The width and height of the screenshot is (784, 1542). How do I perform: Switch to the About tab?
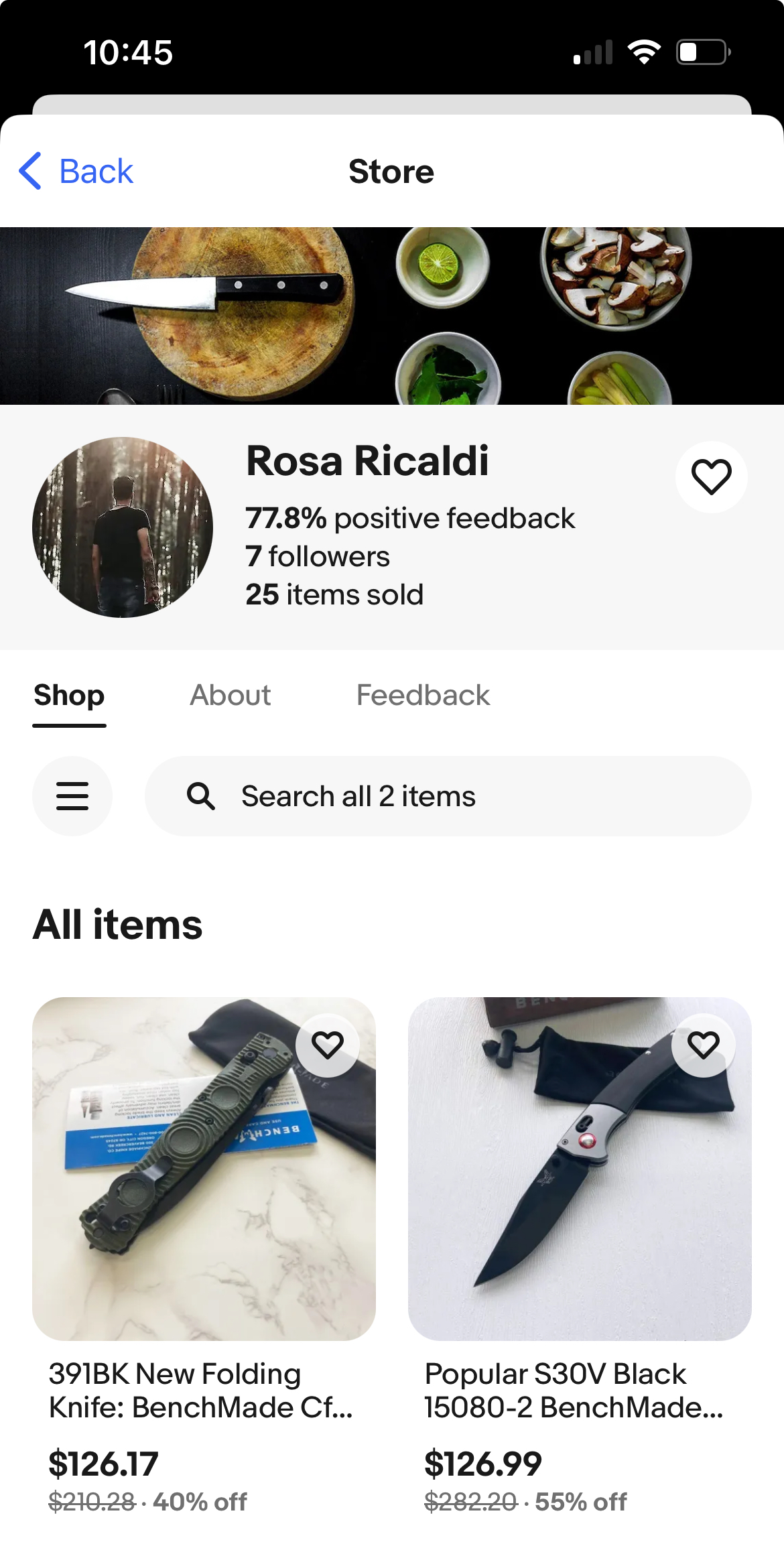230,695
